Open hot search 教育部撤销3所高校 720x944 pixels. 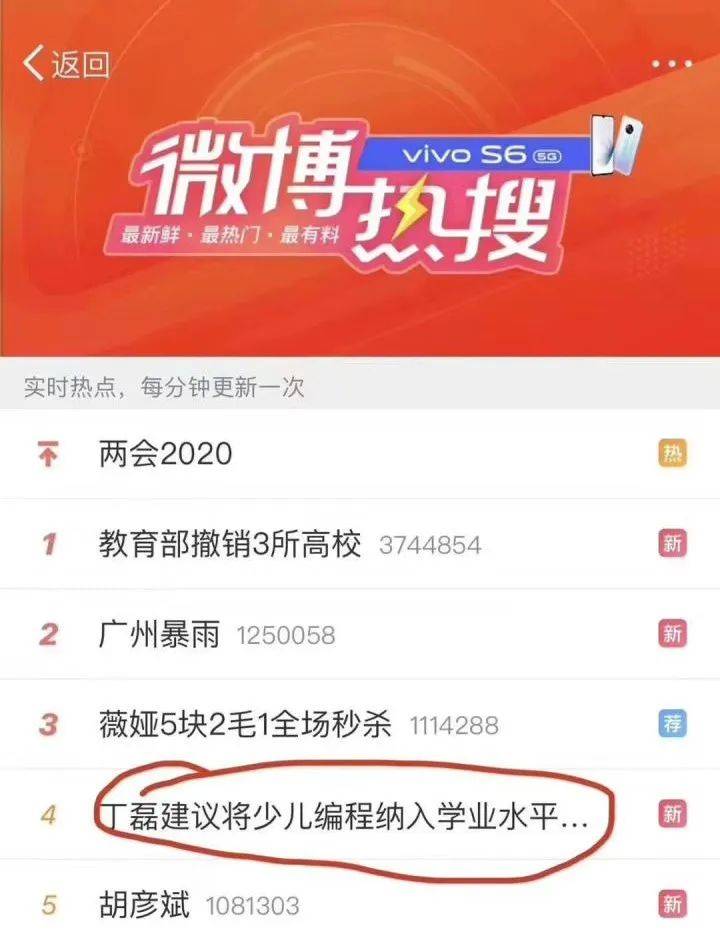(230, 545)
